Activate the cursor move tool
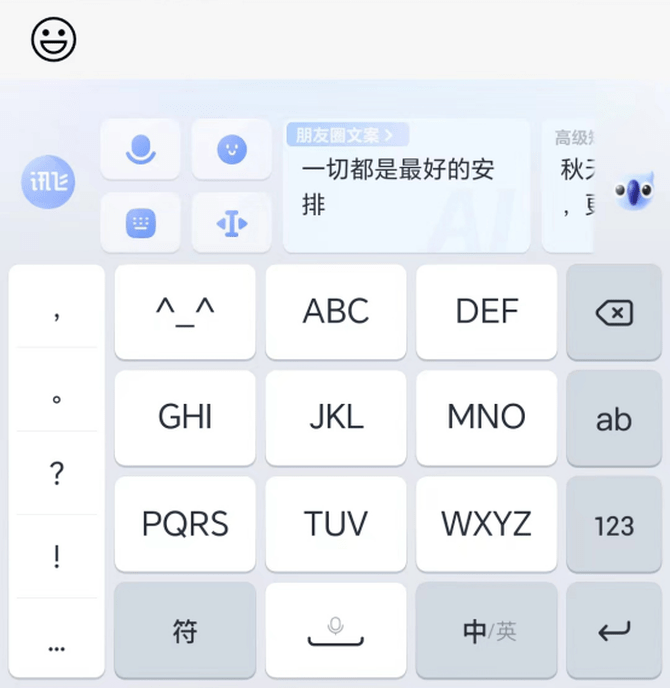 [x=232, y=223]
